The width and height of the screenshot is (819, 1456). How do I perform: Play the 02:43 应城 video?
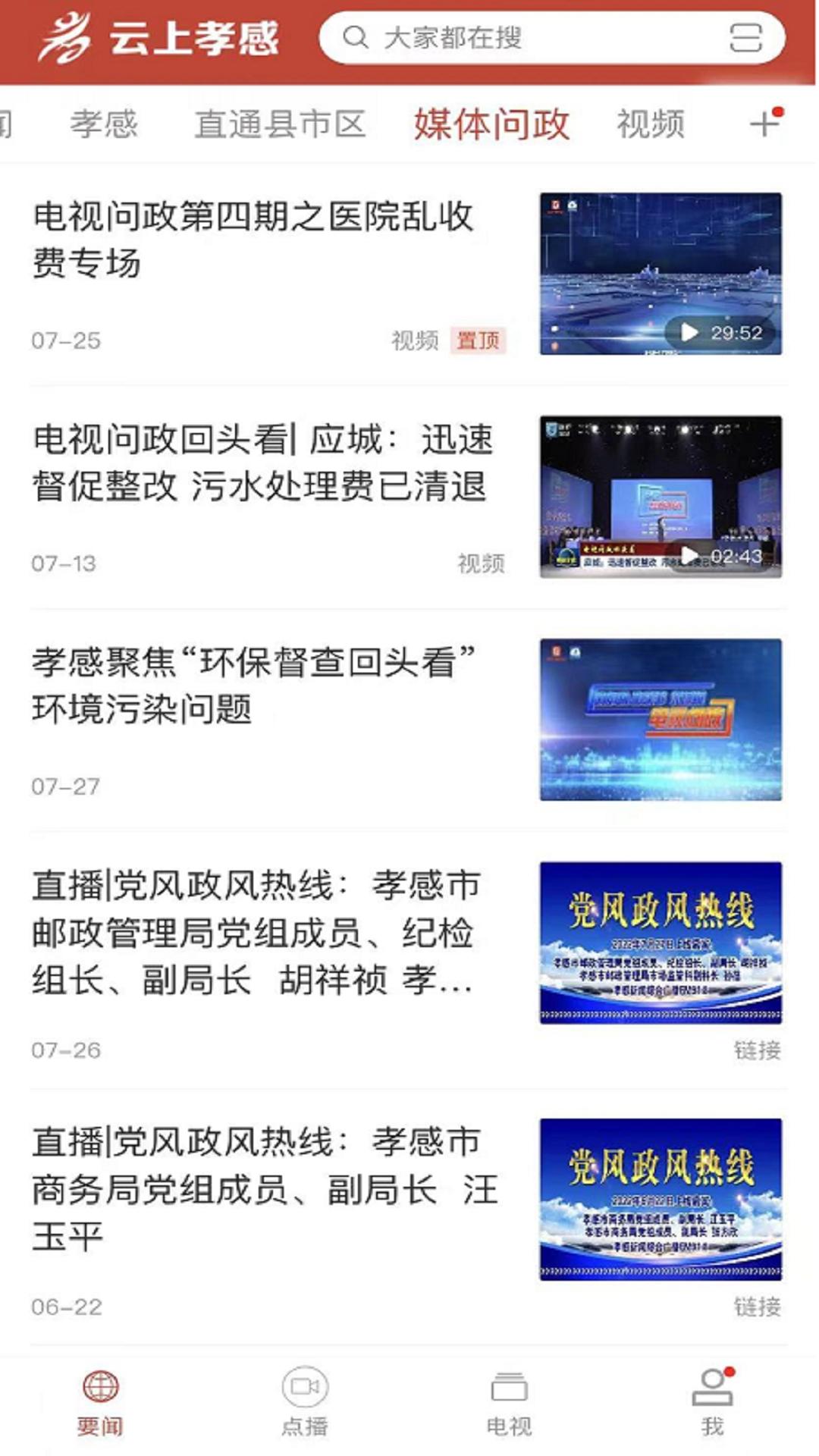click(x=689, y=555)
